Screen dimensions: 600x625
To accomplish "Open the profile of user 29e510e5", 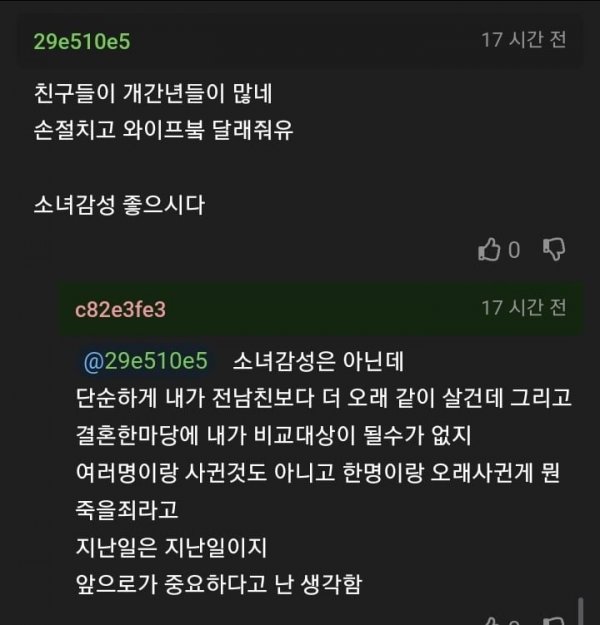I will point(81,41).
